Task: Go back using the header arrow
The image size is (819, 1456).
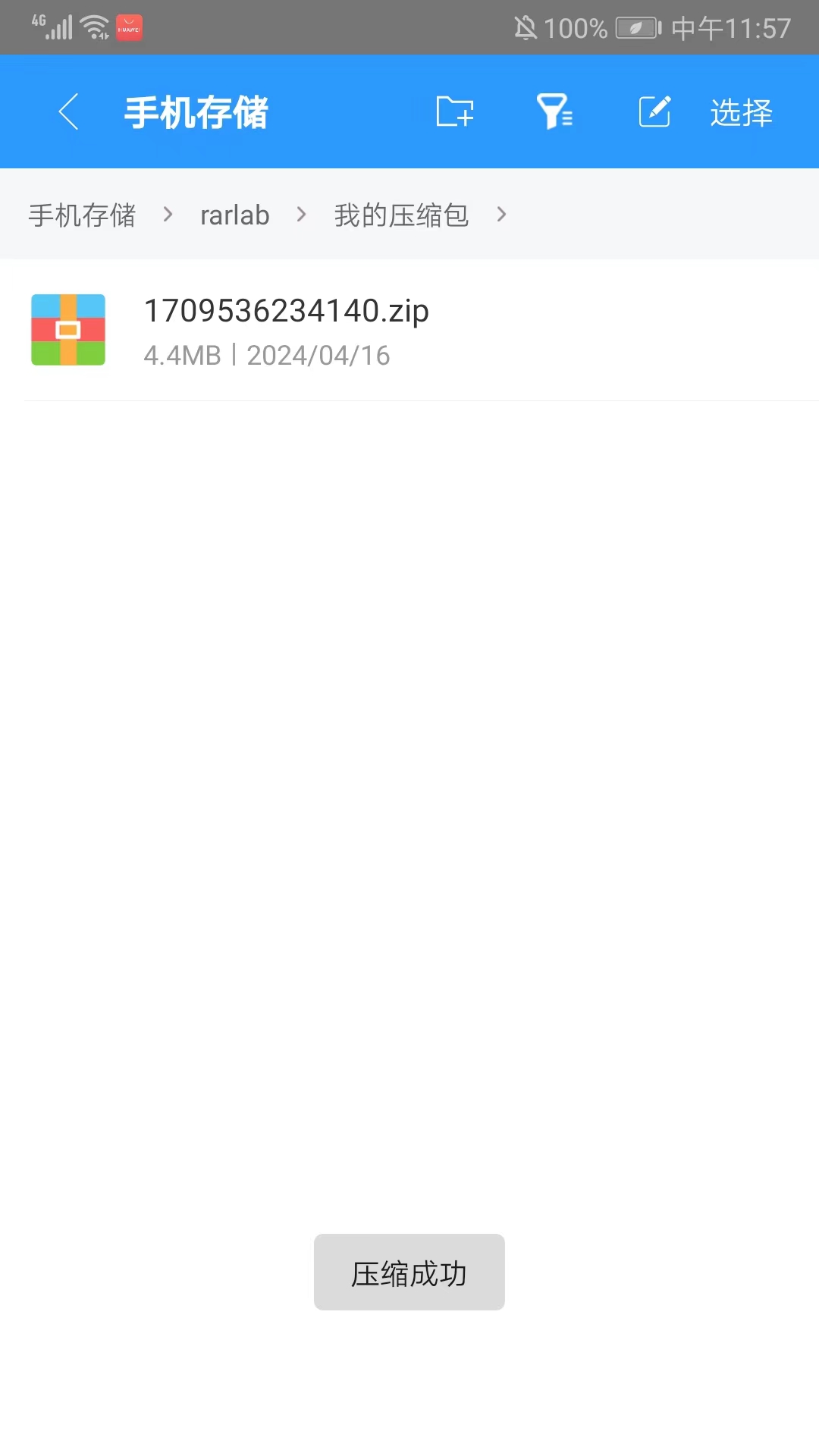Action: [68, 111]
